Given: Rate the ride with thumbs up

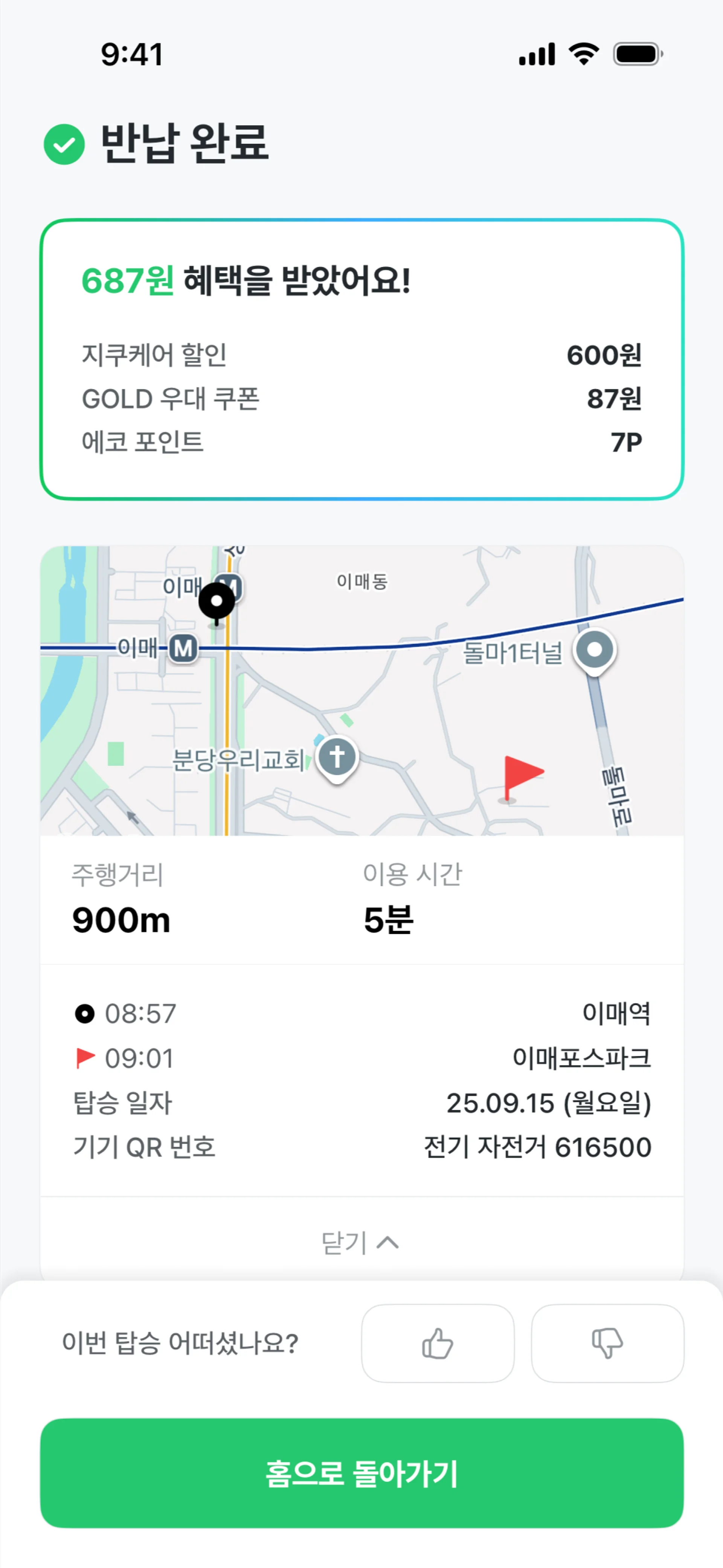Looking at the screenshot, I should (438, 1343).
